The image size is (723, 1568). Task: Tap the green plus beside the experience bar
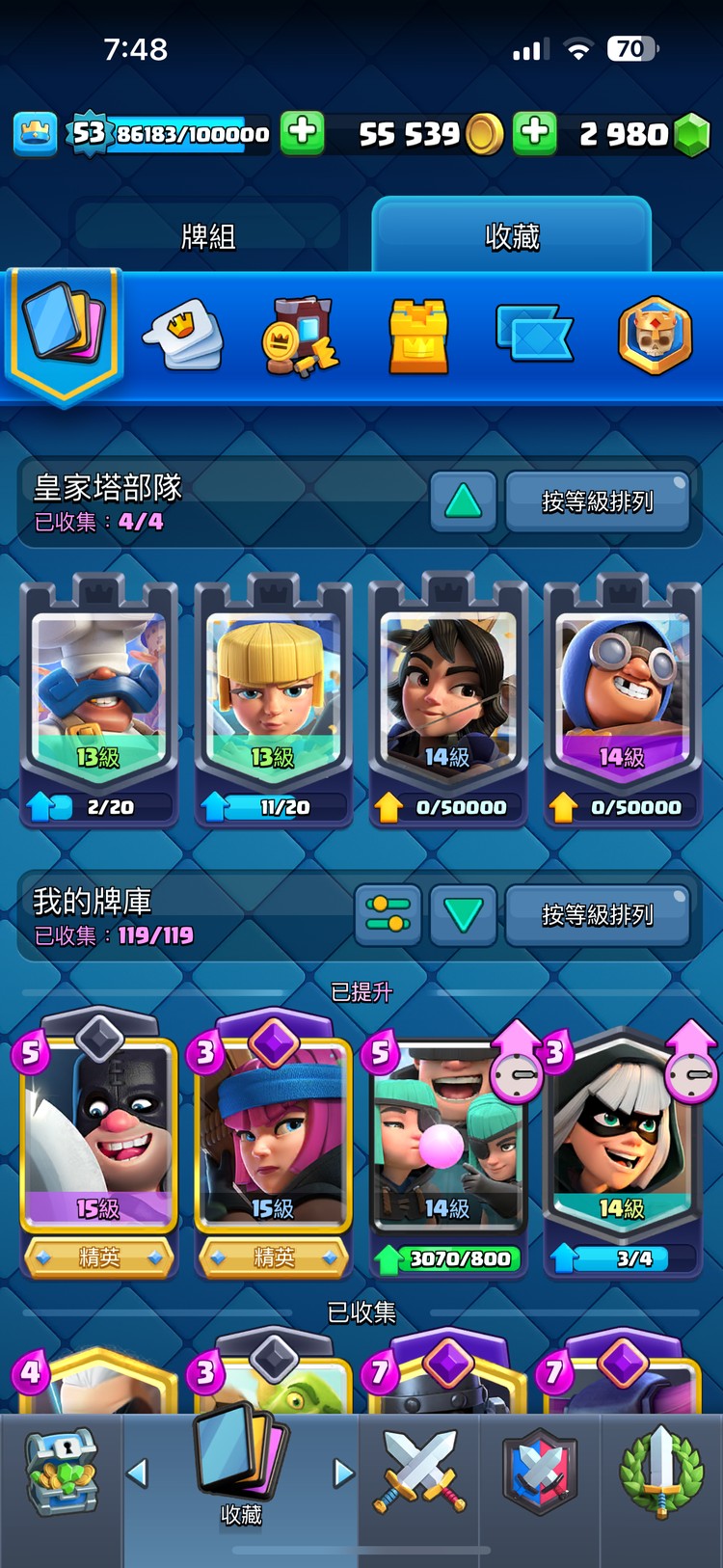click(x=302, y=133)
